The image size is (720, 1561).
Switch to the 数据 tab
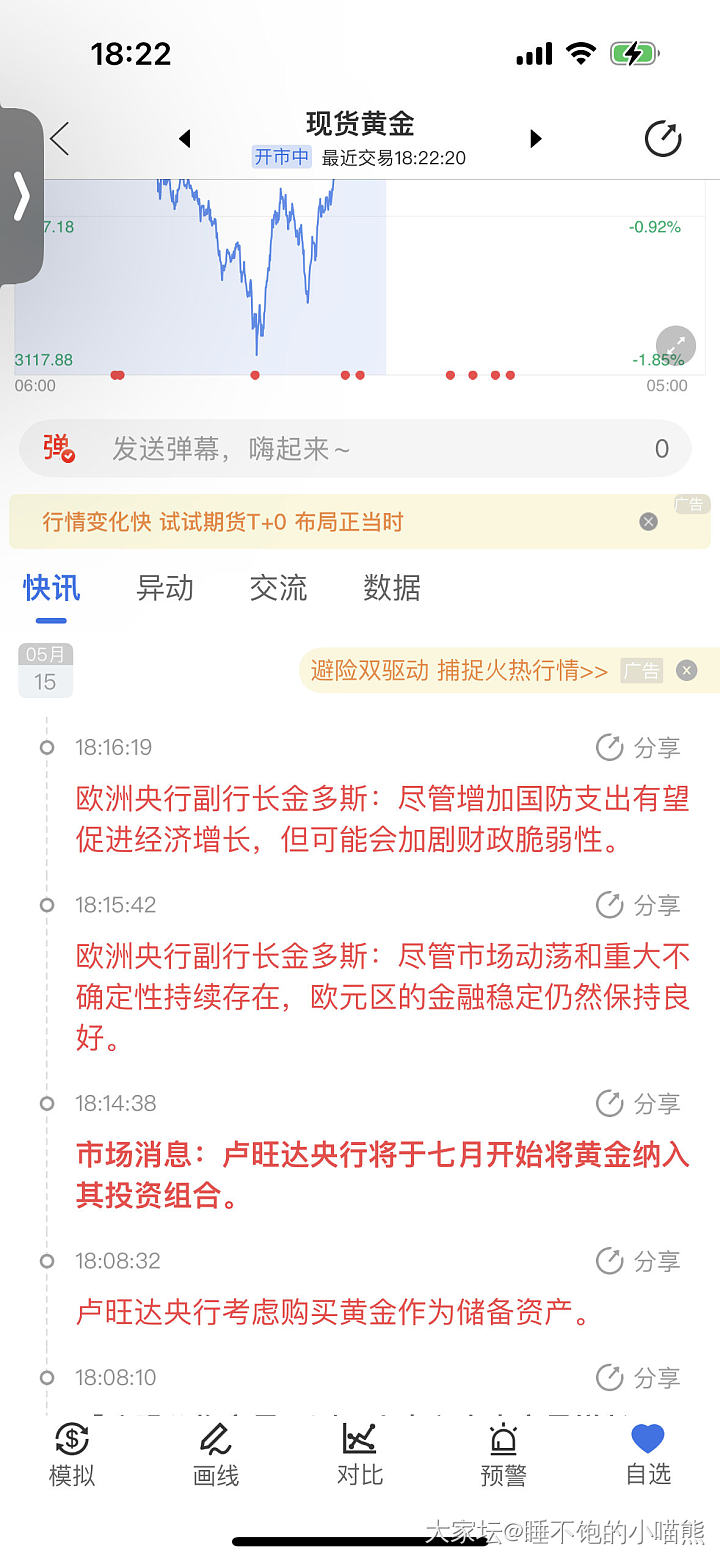(392, 588)
